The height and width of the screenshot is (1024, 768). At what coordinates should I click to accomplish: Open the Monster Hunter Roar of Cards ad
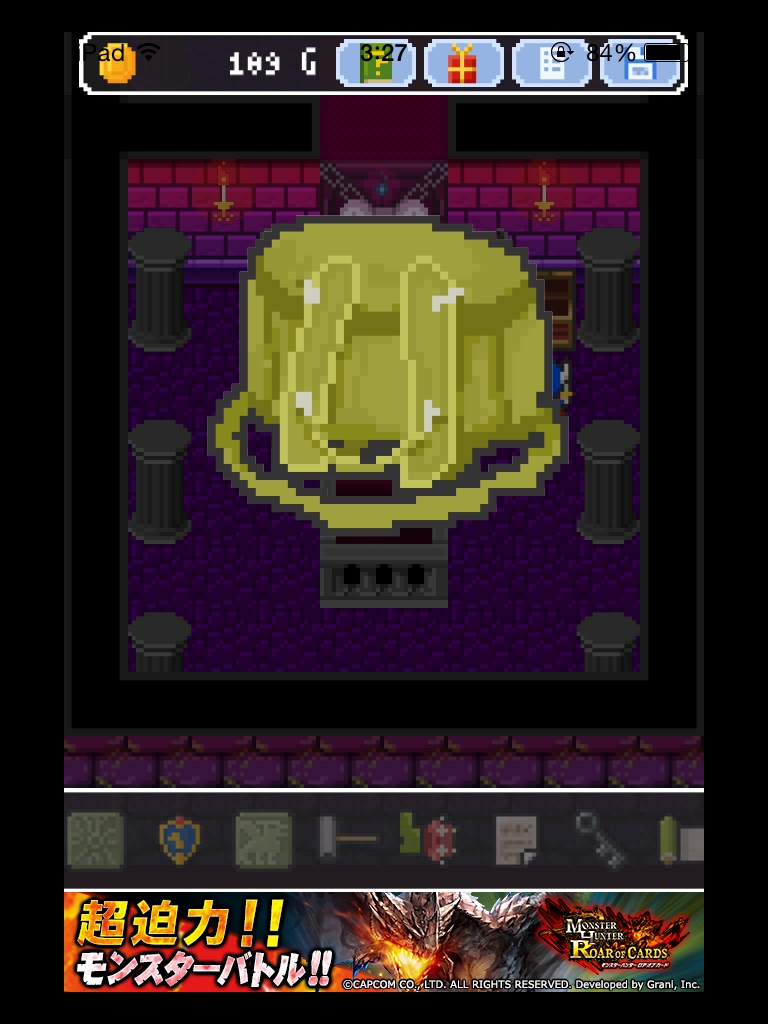point(384,942)
